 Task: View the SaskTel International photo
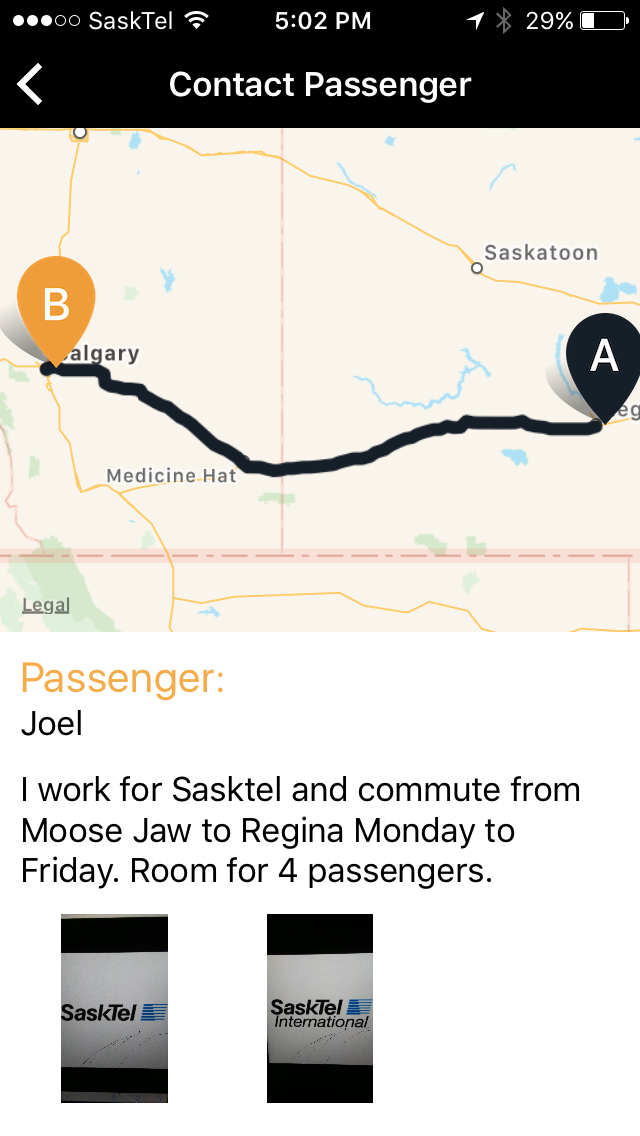click(320, 1008)
